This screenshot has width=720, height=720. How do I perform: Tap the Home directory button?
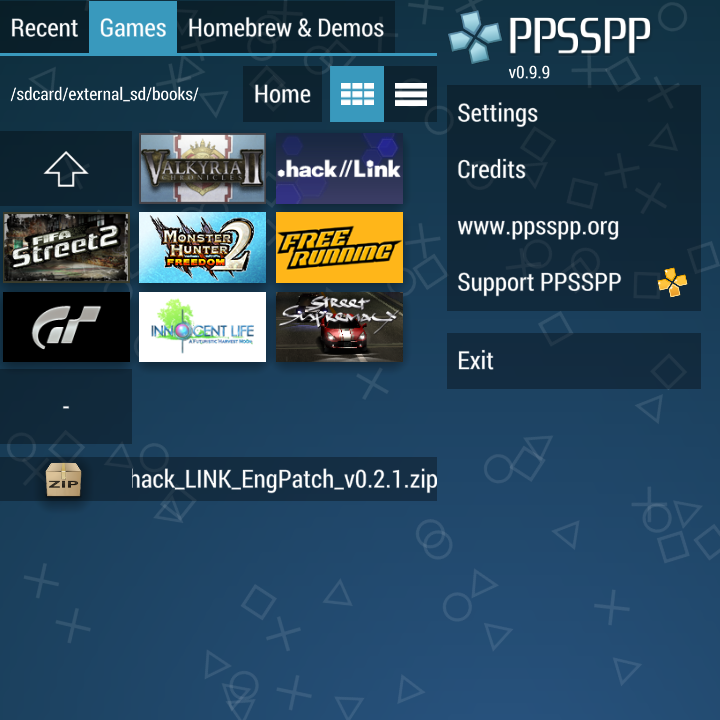point(282,95)
